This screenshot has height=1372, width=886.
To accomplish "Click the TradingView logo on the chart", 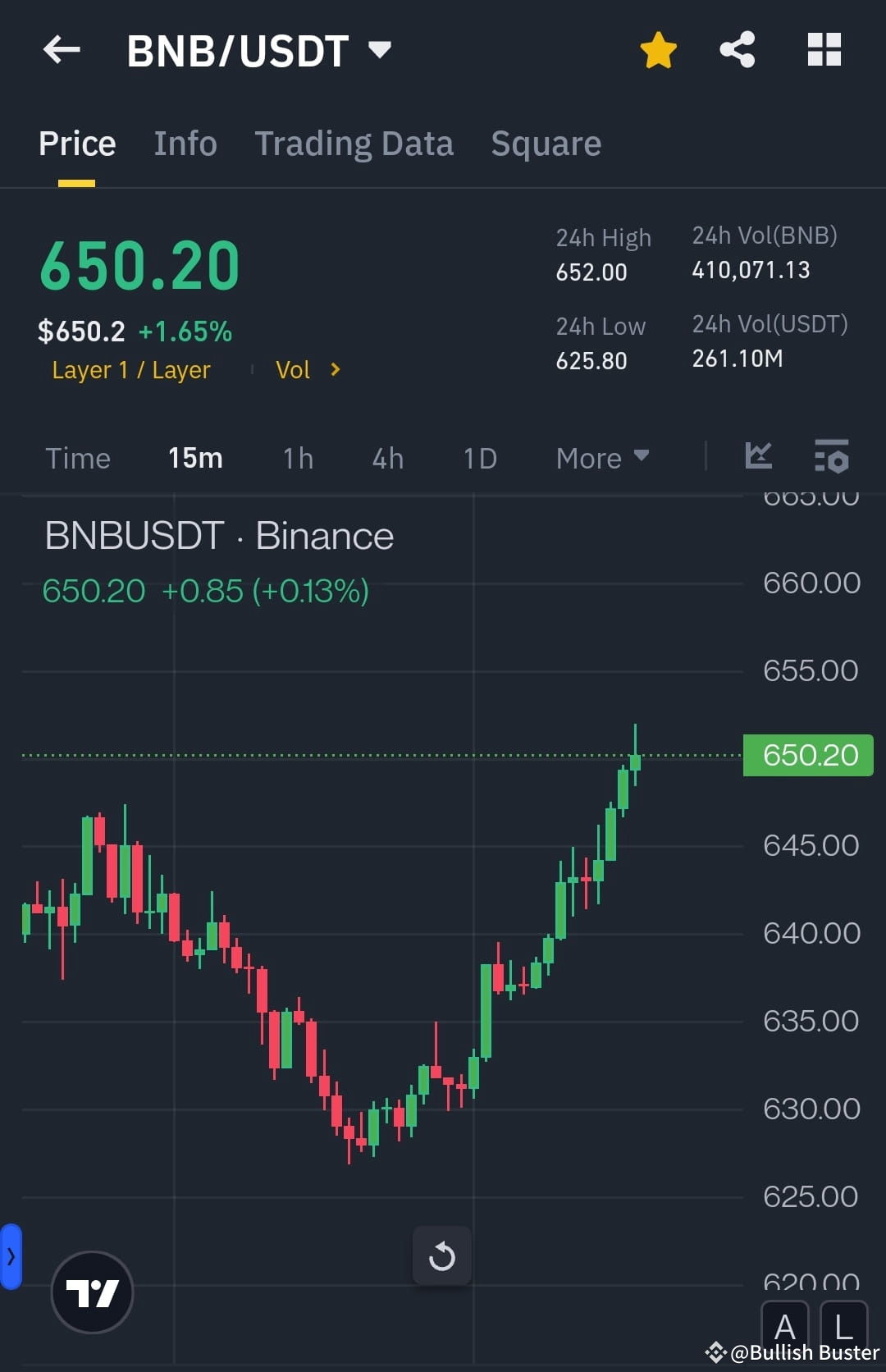I will click(x=92, y=1292).
